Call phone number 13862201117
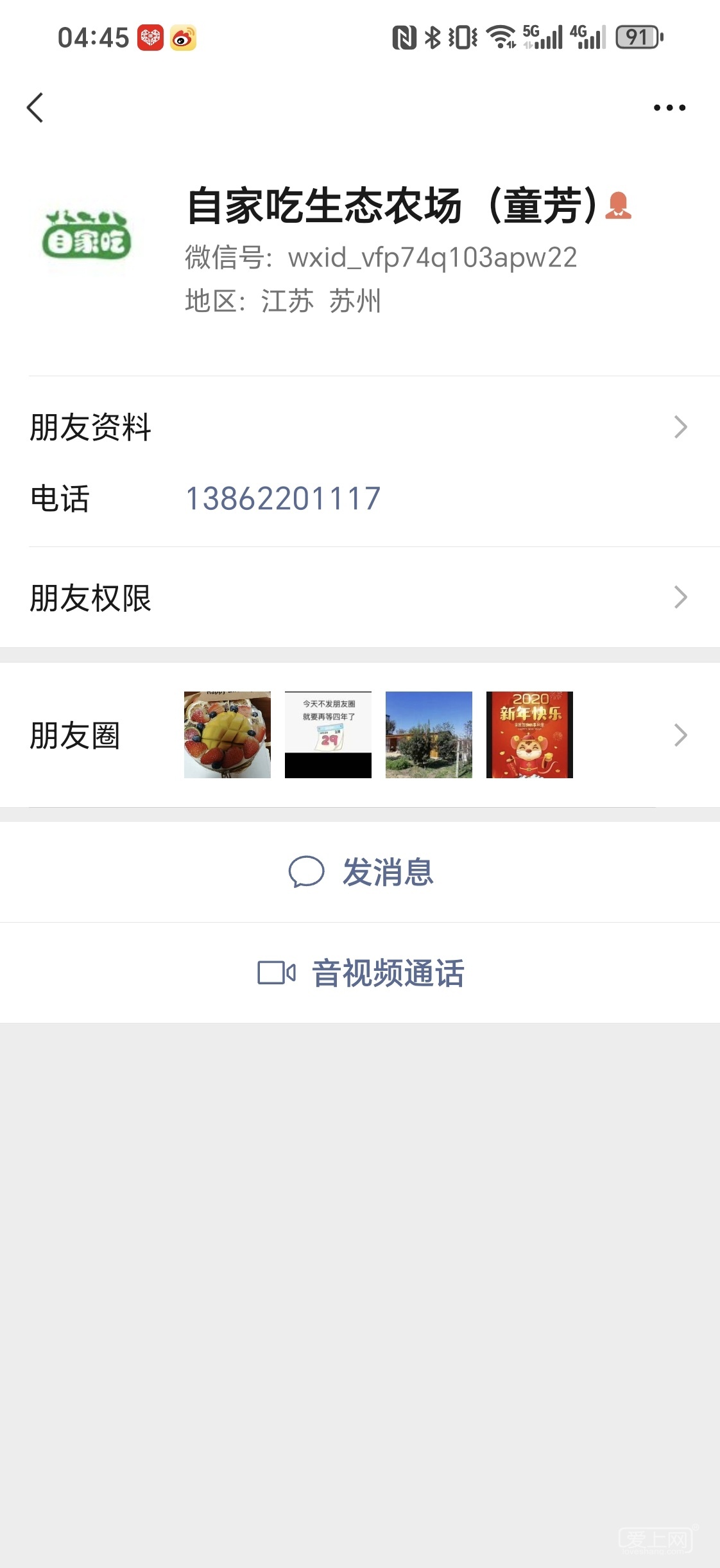This screenshot has height=1568, width=720. [283, 499]
